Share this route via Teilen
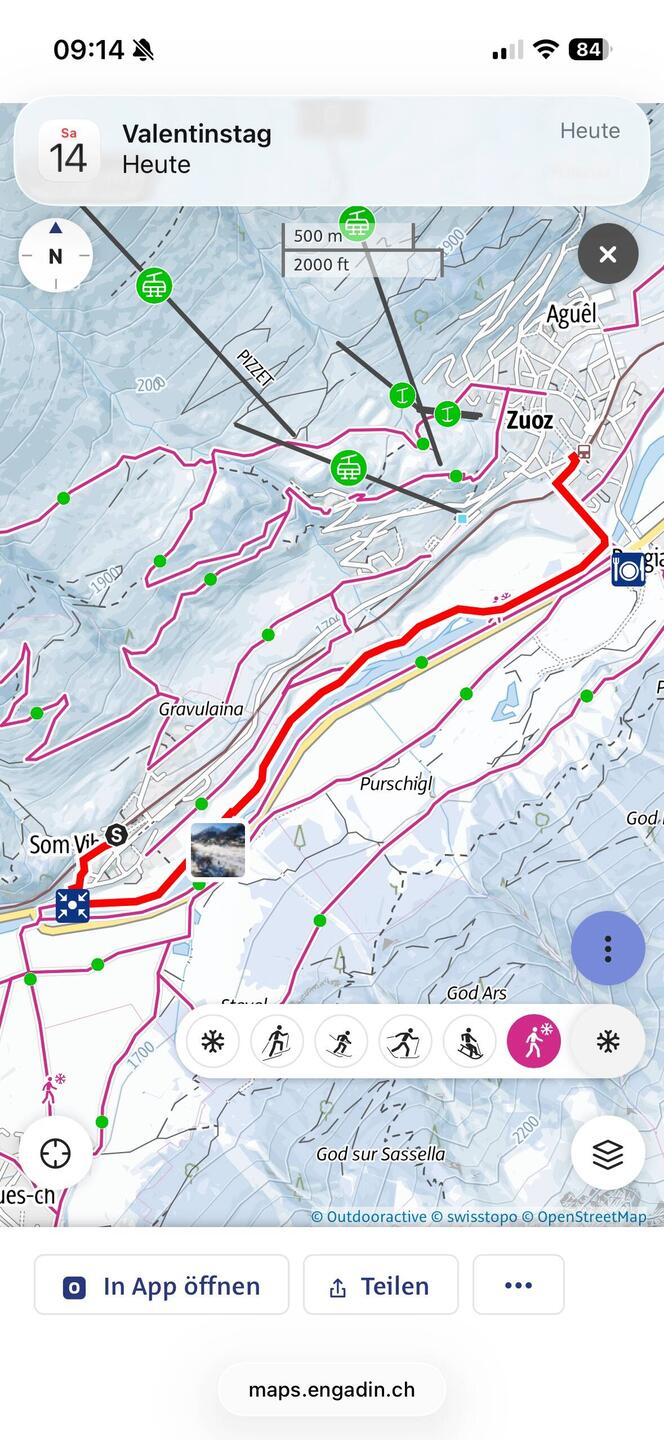664x1440 pixels. 380,1286
